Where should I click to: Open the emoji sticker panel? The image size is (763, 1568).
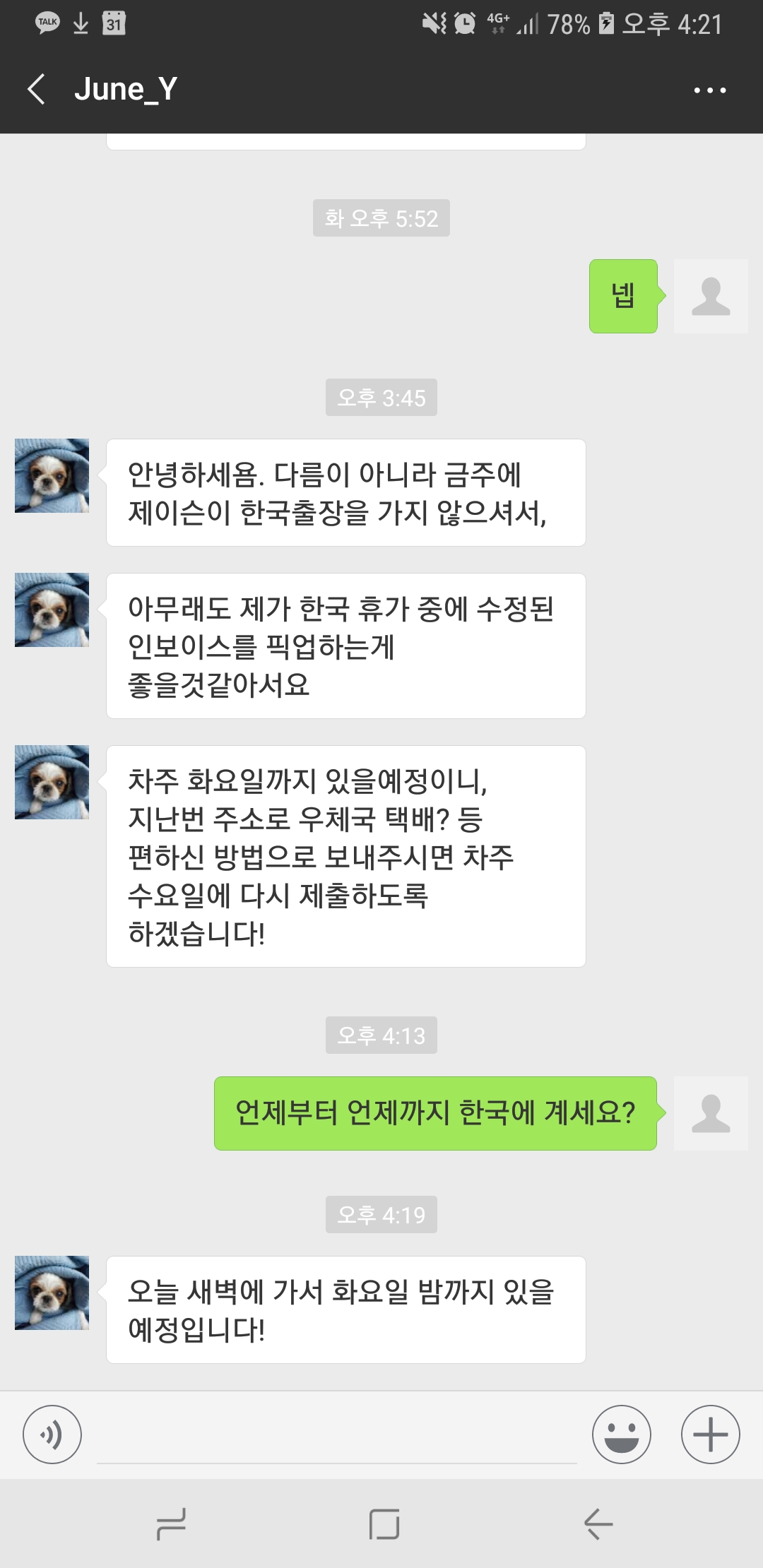[x=621, y=1435]
